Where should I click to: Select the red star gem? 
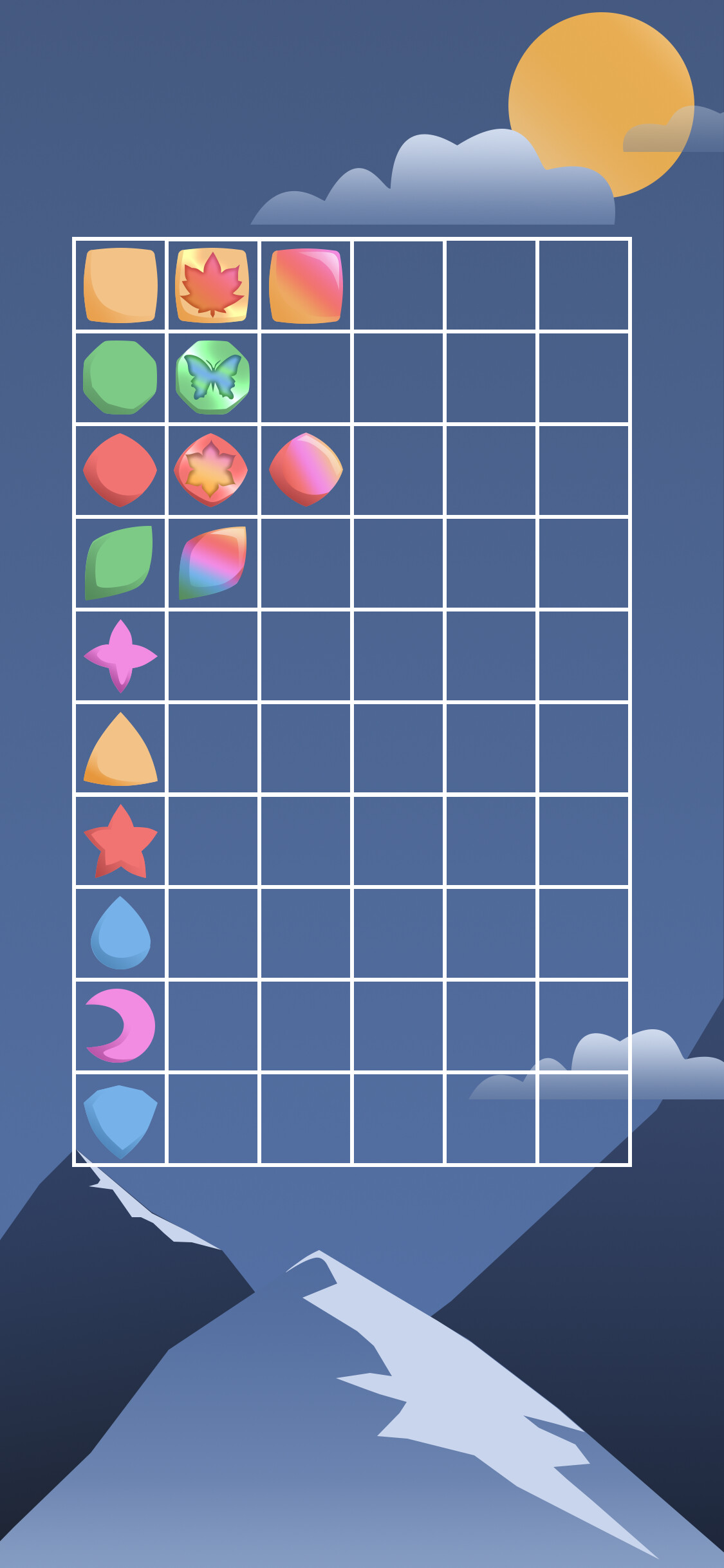click(120, 842)
